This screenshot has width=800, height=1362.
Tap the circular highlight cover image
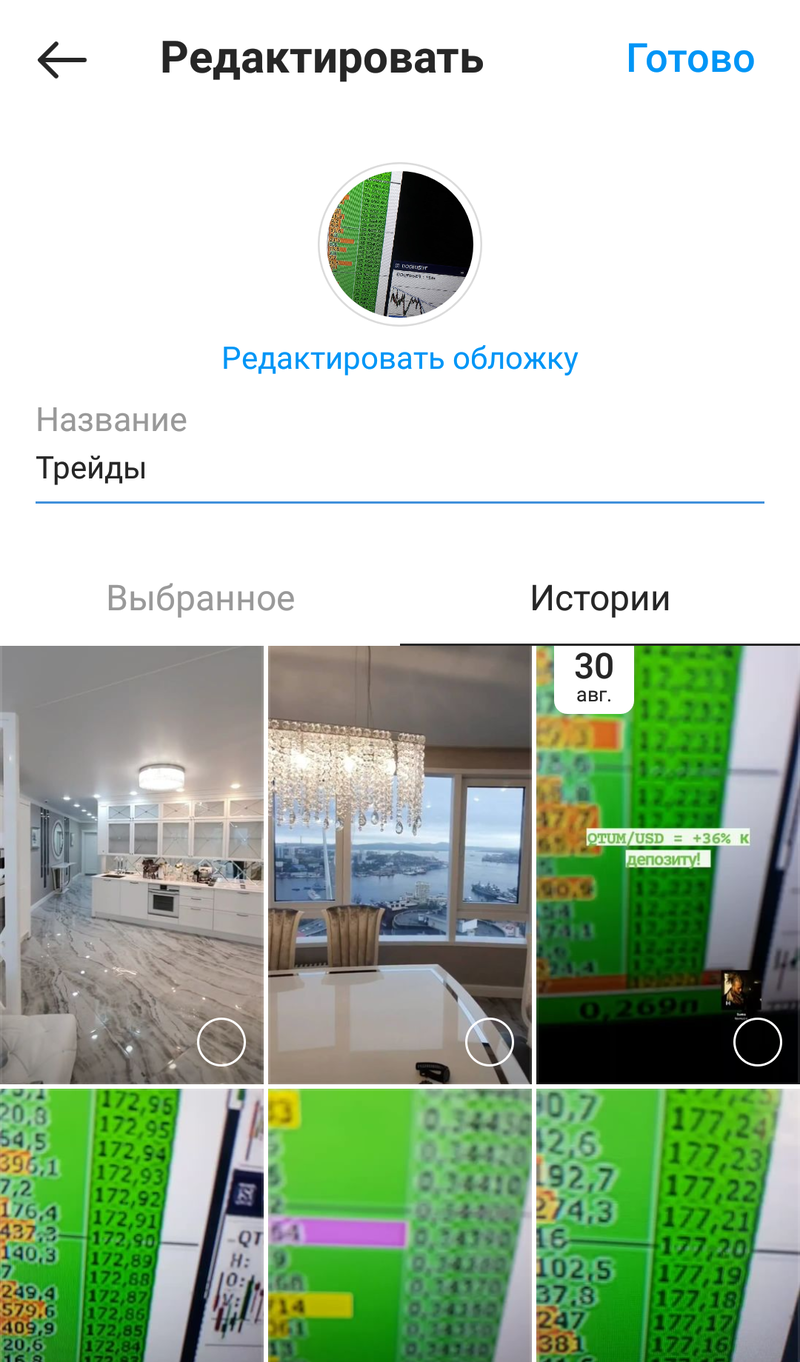coord(400,245)
